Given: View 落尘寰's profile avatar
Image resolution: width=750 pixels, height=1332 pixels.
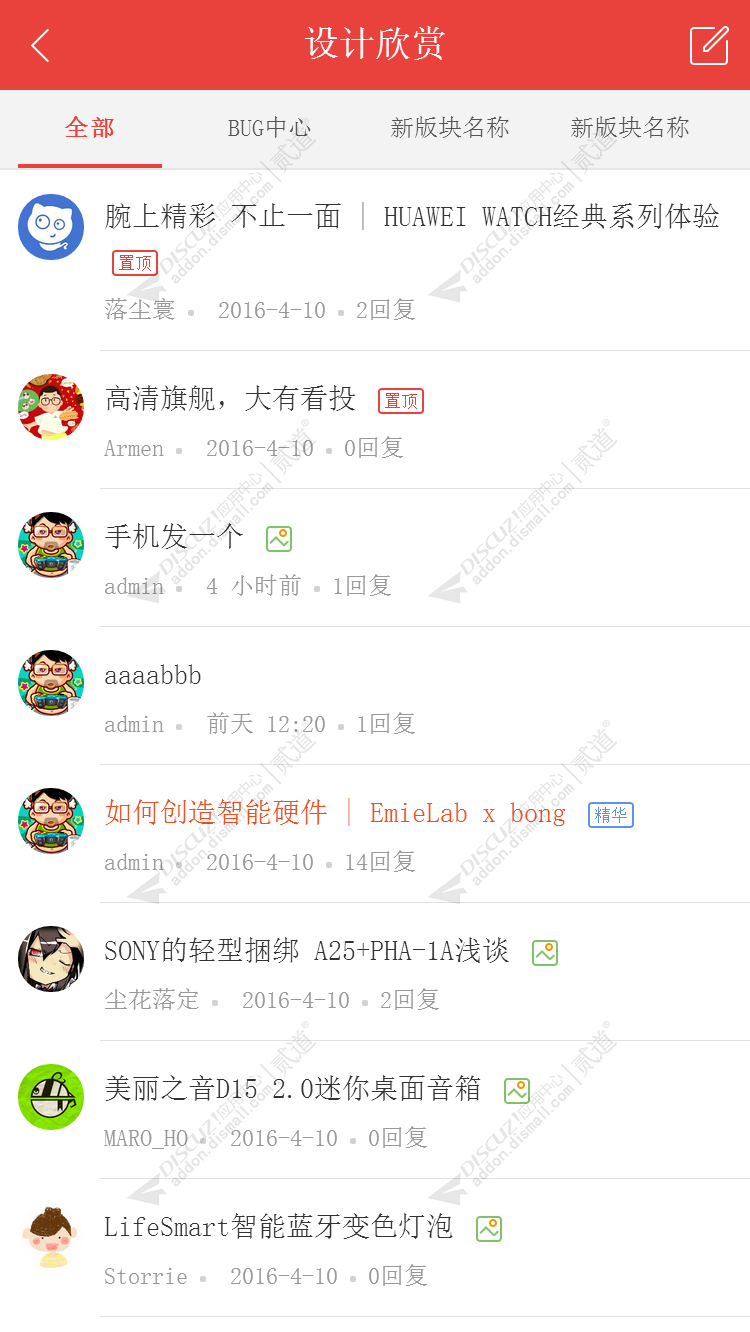Looking at the screenshot, I should click(x=51, y=227).
